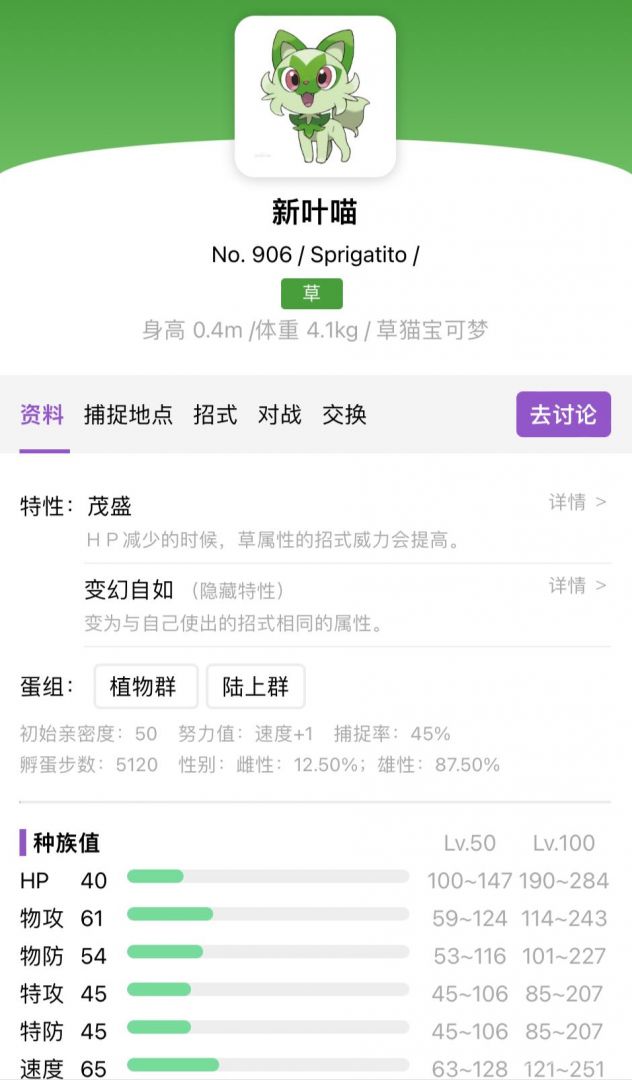Switch to the 资料 tab

click(x=42, y=415)
